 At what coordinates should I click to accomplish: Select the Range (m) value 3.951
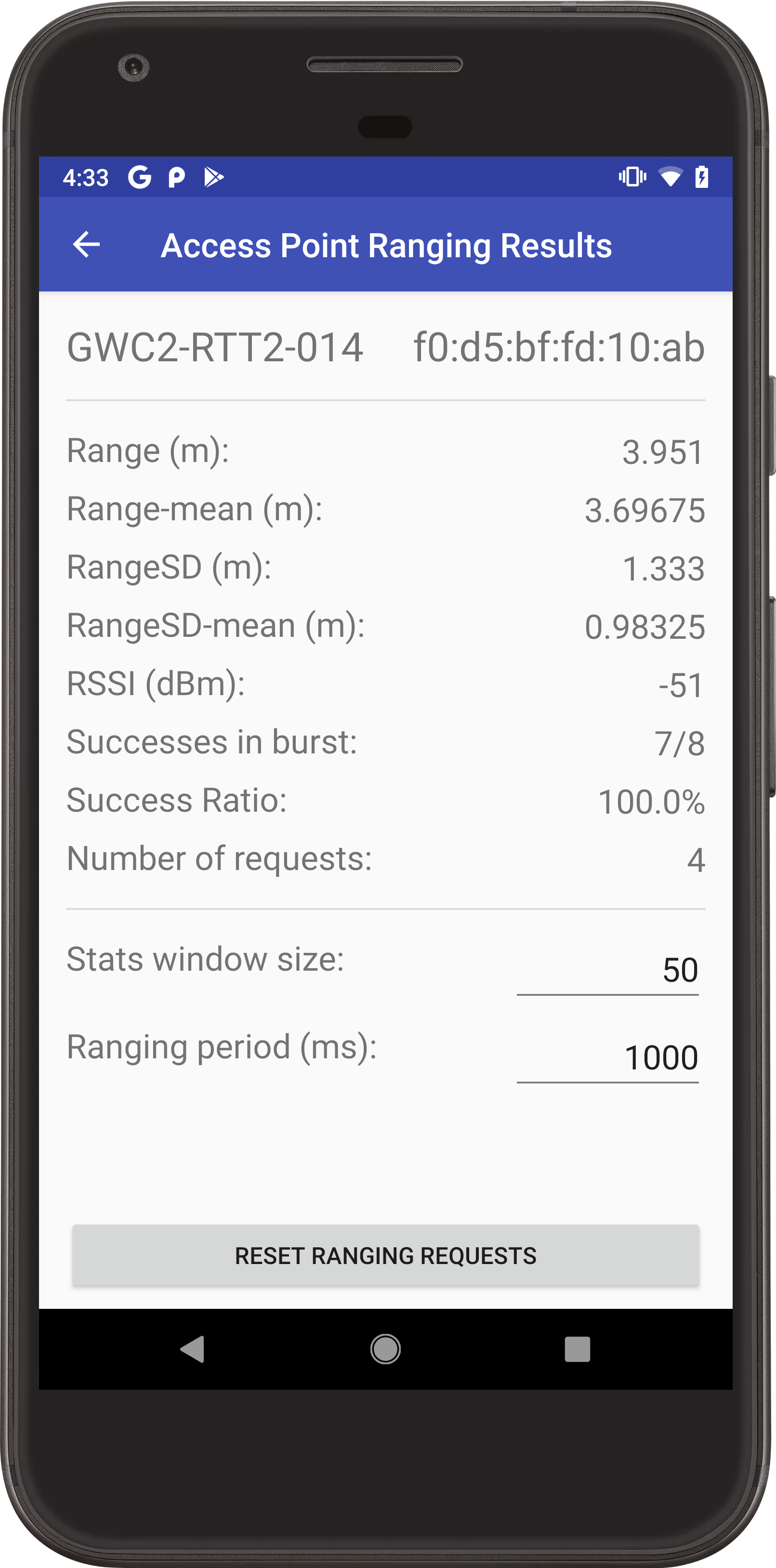coord(663,450)
